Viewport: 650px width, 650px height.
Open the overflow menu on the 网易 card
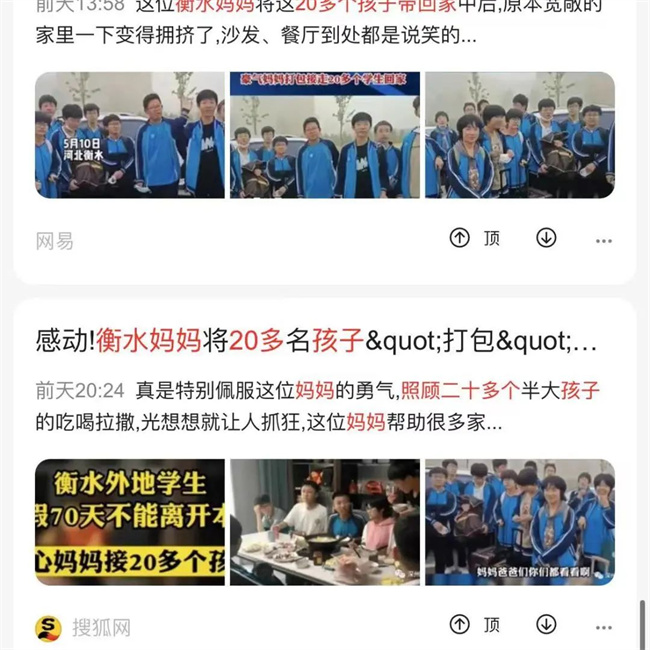(603, 240)
